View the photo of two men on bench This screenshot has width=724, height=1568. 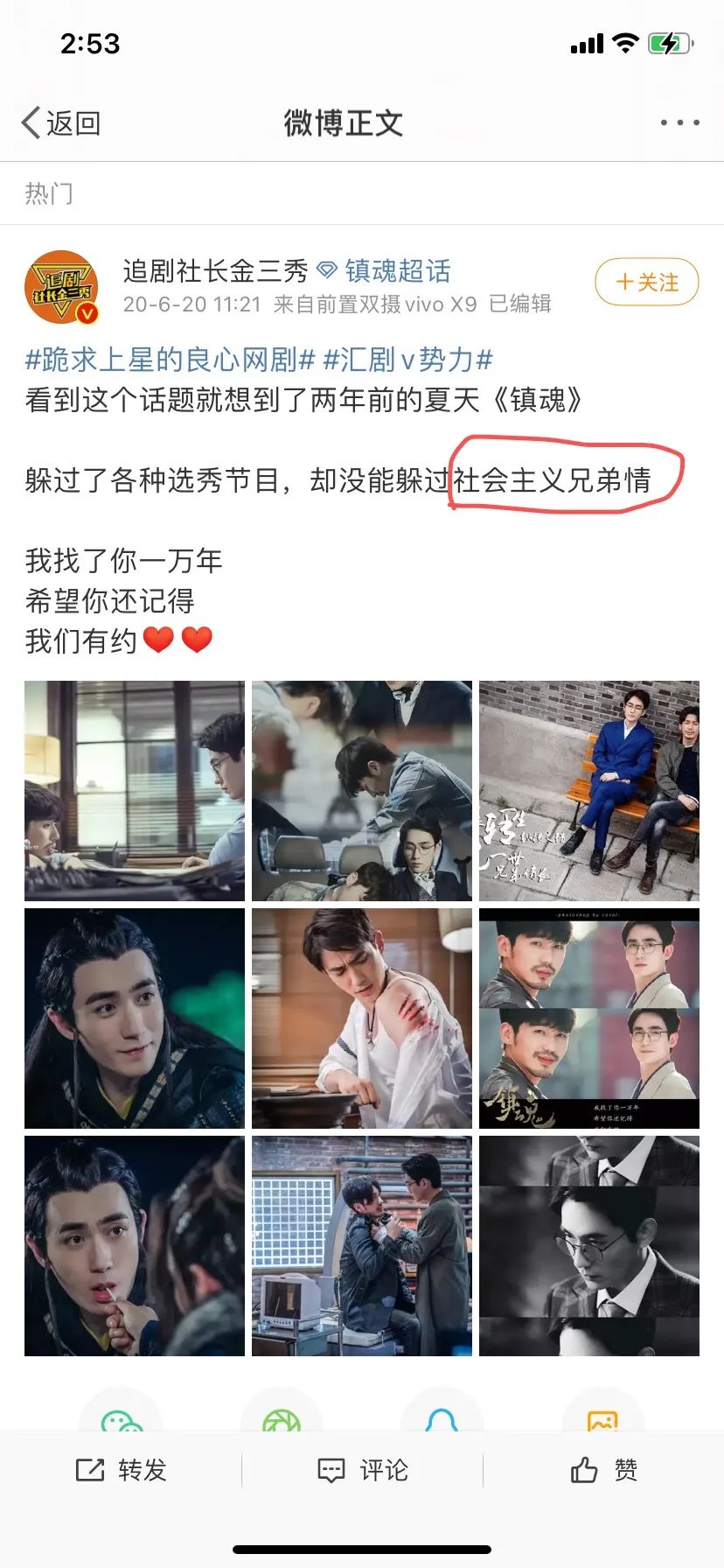point(589,791)
